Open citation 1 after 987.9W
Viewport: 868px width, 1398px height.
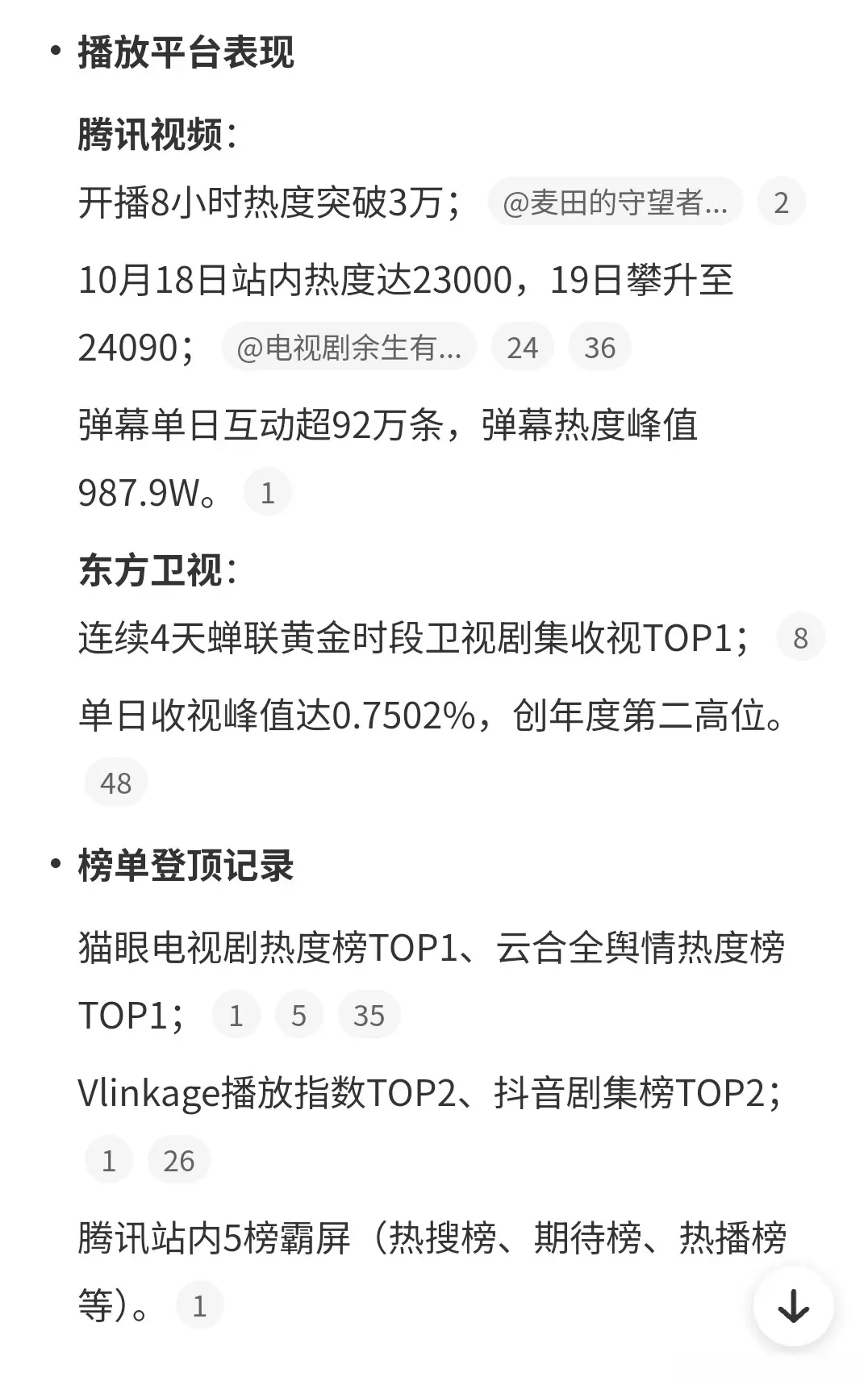(268, 492)
